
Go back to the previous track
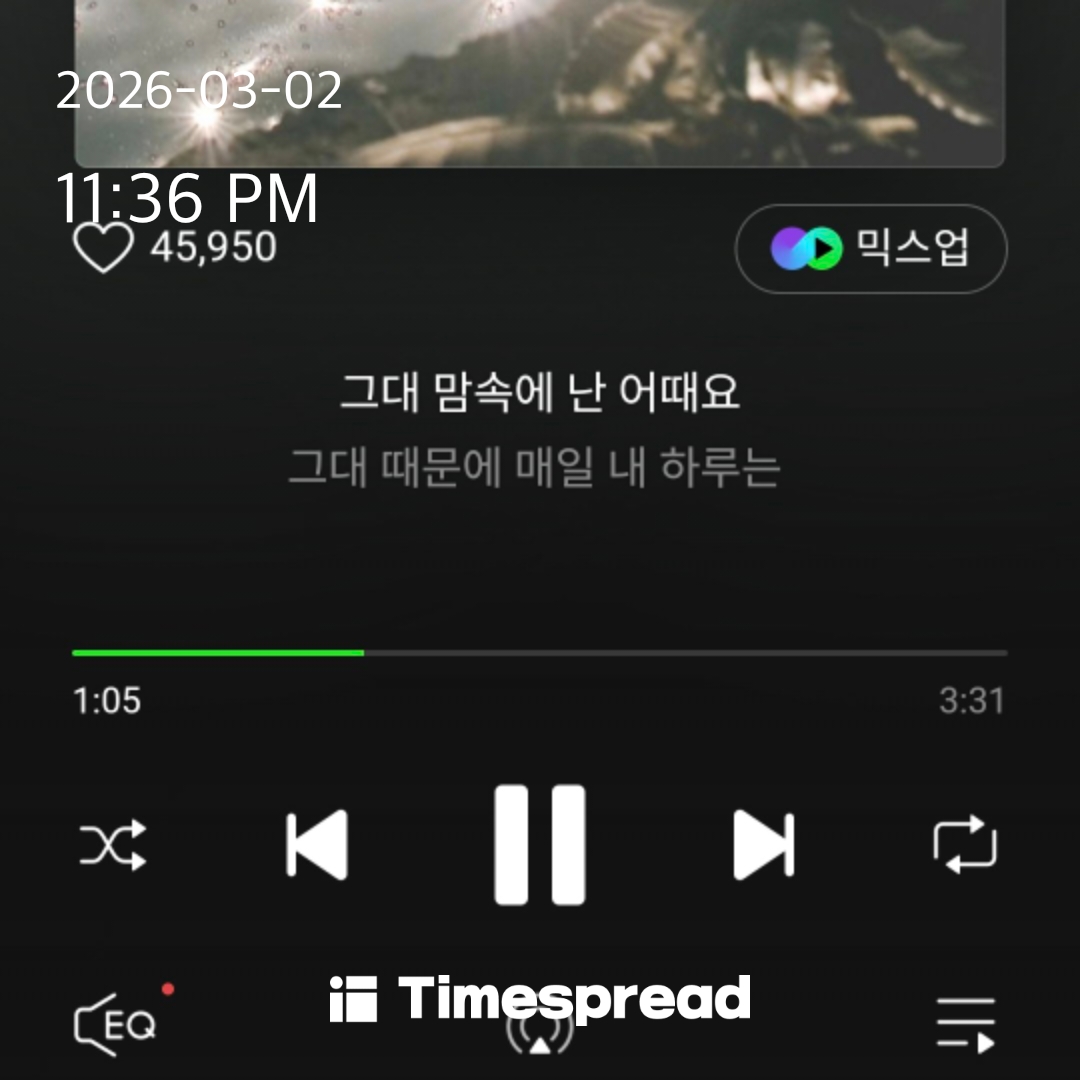coord(316,845)
